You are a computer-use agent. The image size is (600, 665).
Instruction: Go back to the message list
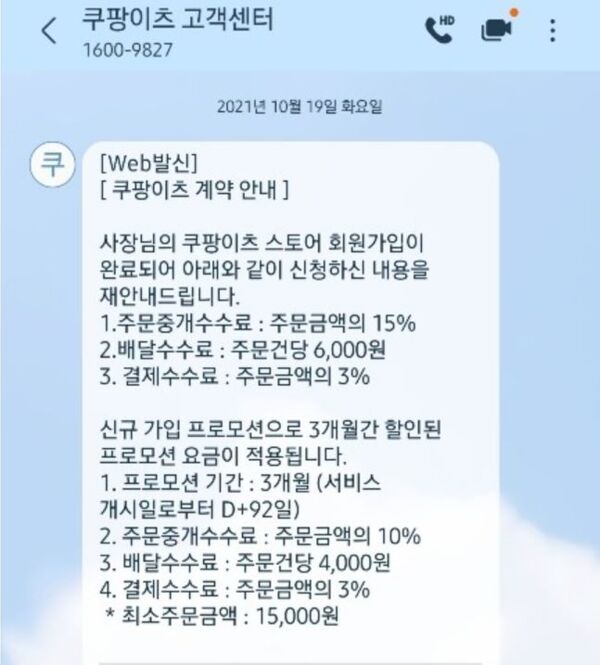click(48, 30)
